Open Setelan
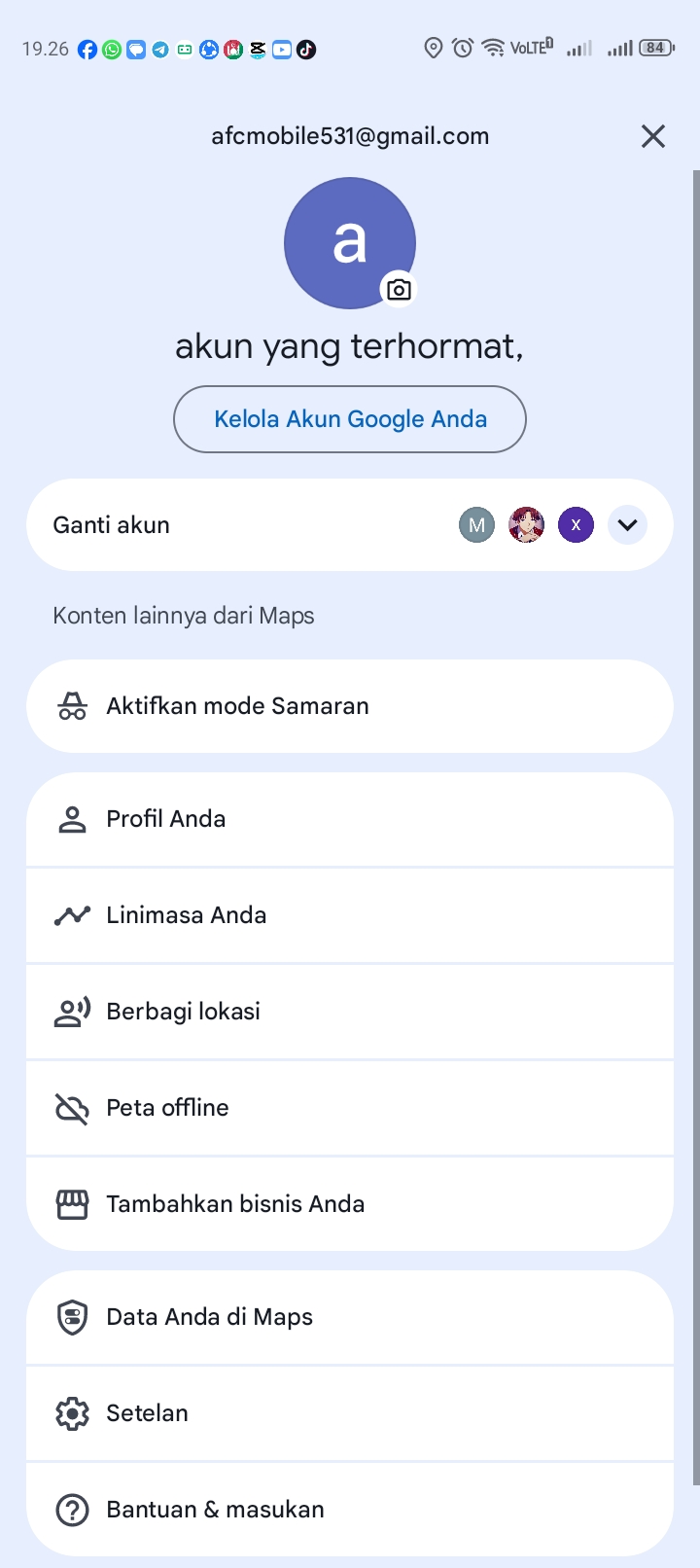 click(x=350, y=1413)
